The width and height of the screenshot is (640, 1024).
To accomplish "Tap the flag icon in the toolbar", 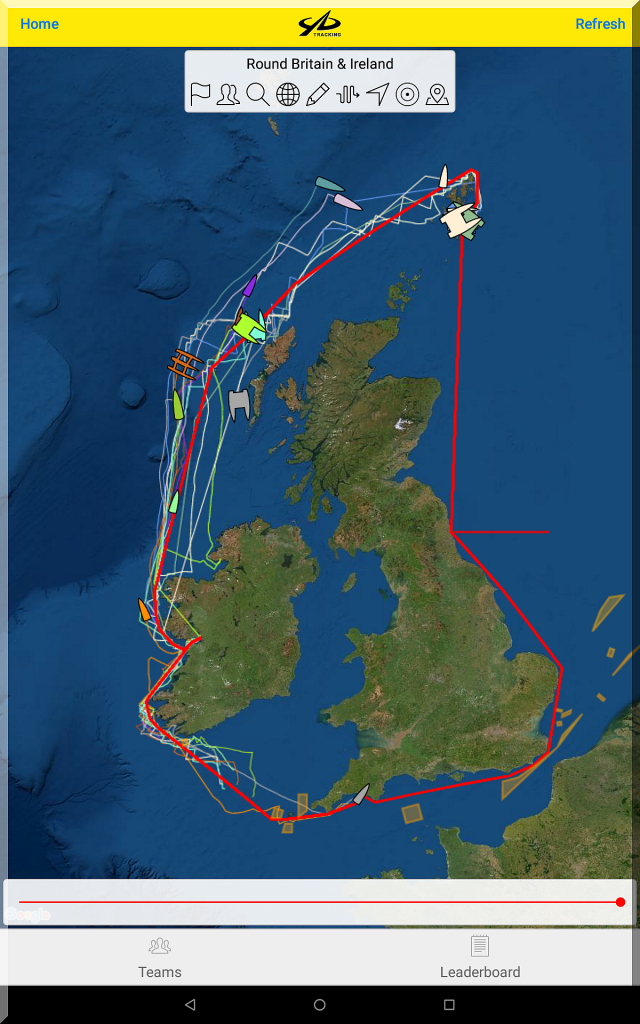I will click(x=201, y=95).
